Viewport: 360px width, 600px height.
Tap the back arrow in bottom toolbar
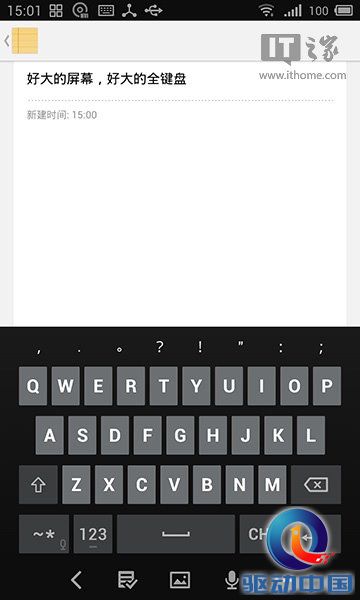[77, 580]
